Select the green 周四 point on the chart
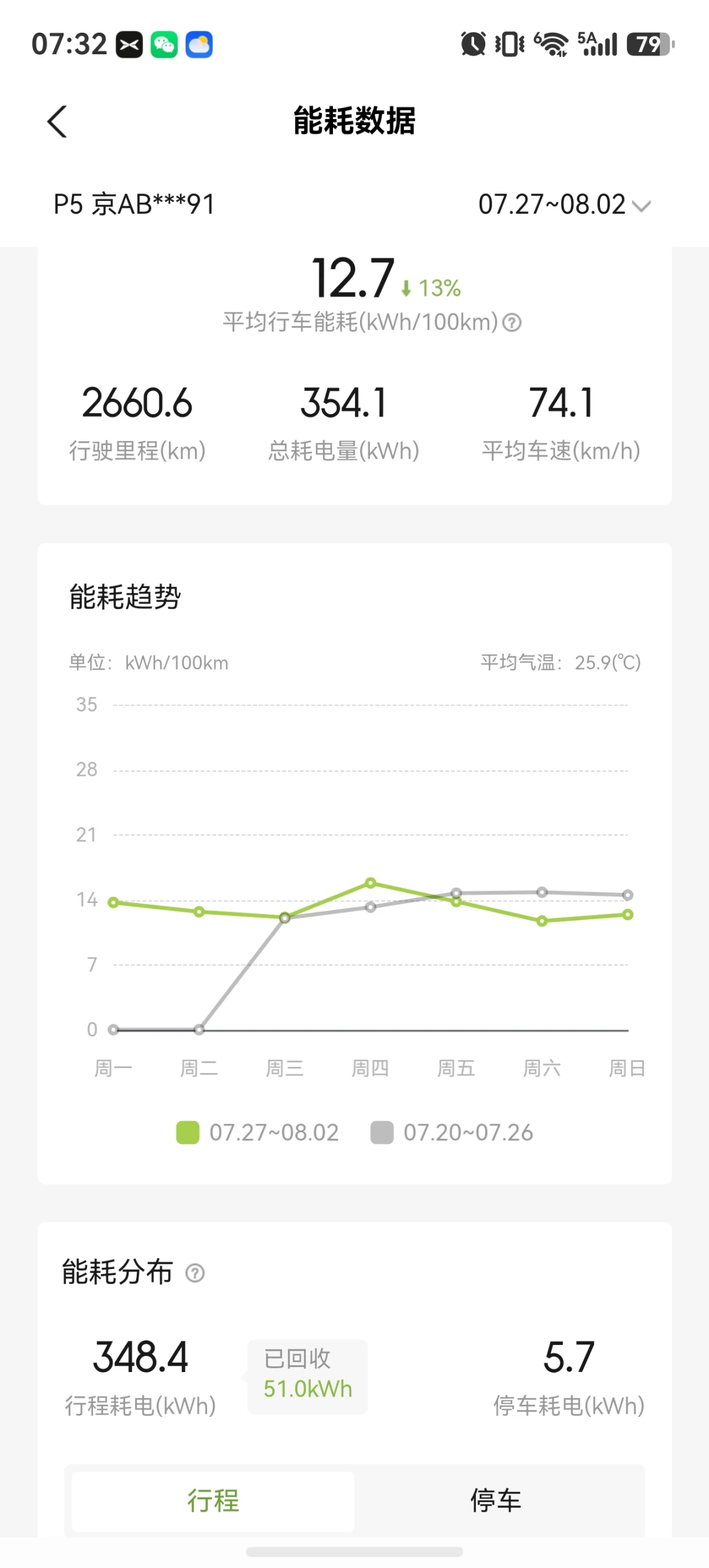709x1568 pixels. [371, 883]
